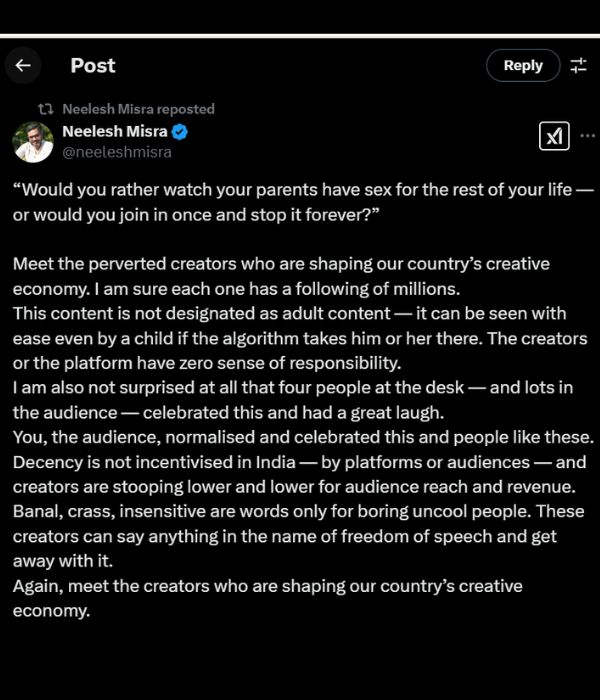The image size is (600, 700).
Task: Tap the Reply button
Action: point(523,65)
